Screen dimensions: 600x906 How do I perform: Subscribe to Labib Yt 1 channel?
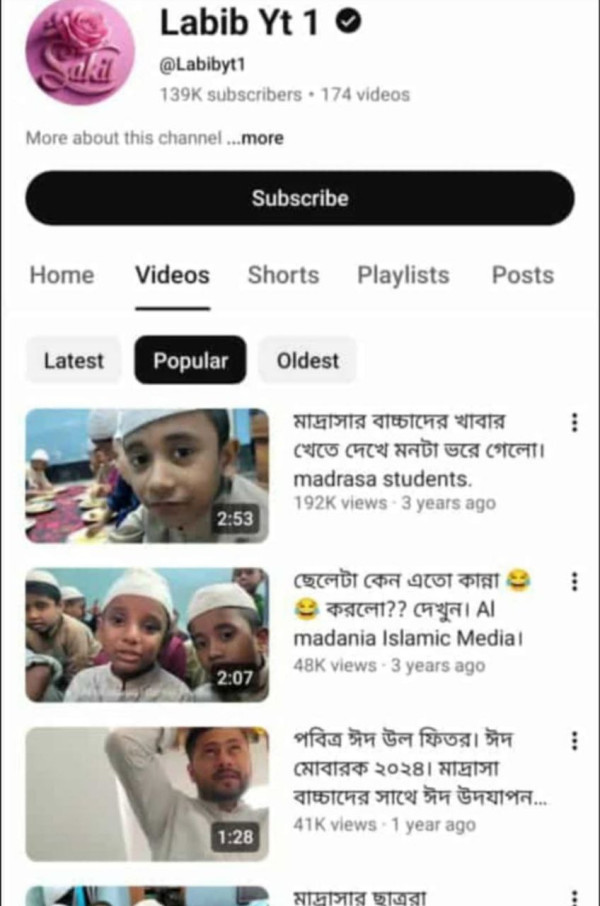[x=300, y=198]
